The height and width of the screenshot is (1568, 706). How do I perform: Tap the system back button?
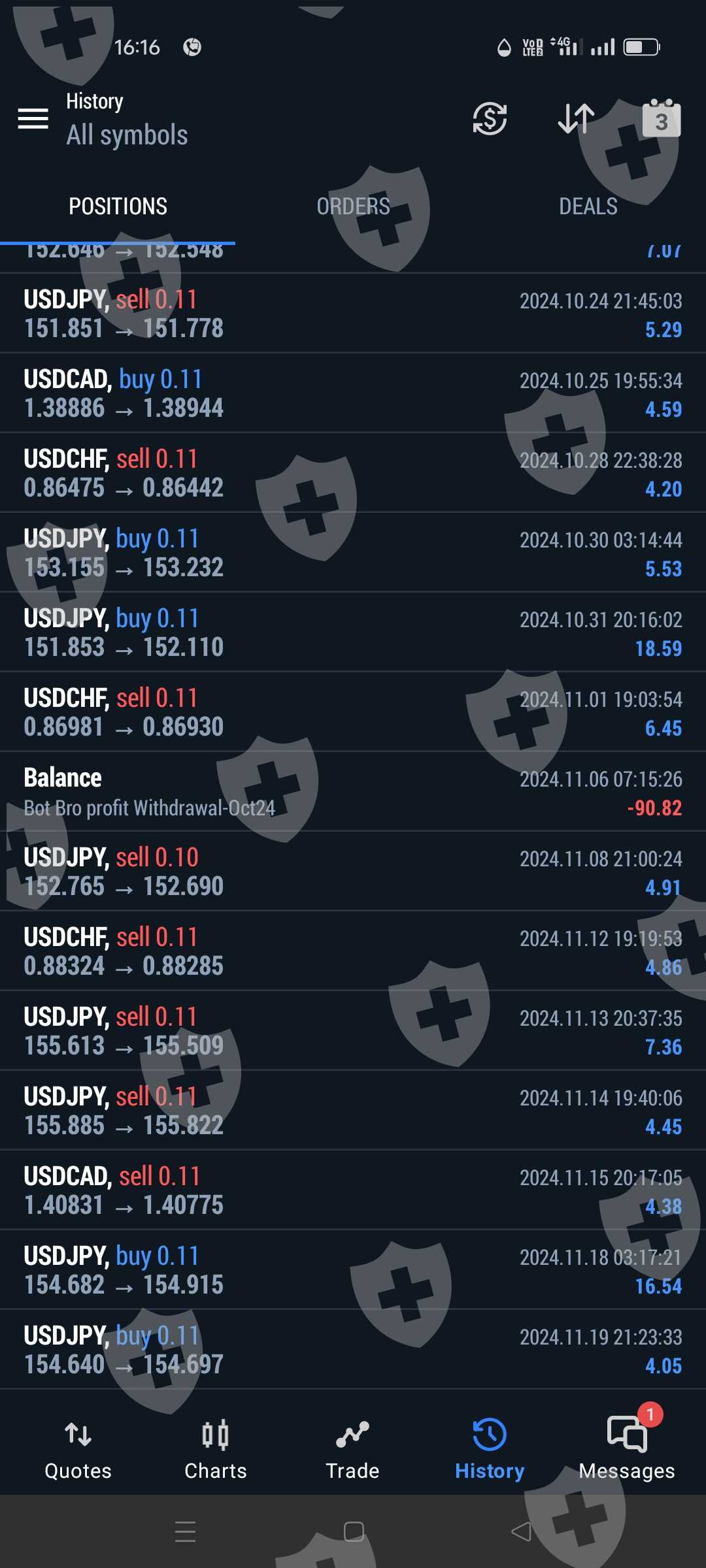click(x=521, y=1531)
